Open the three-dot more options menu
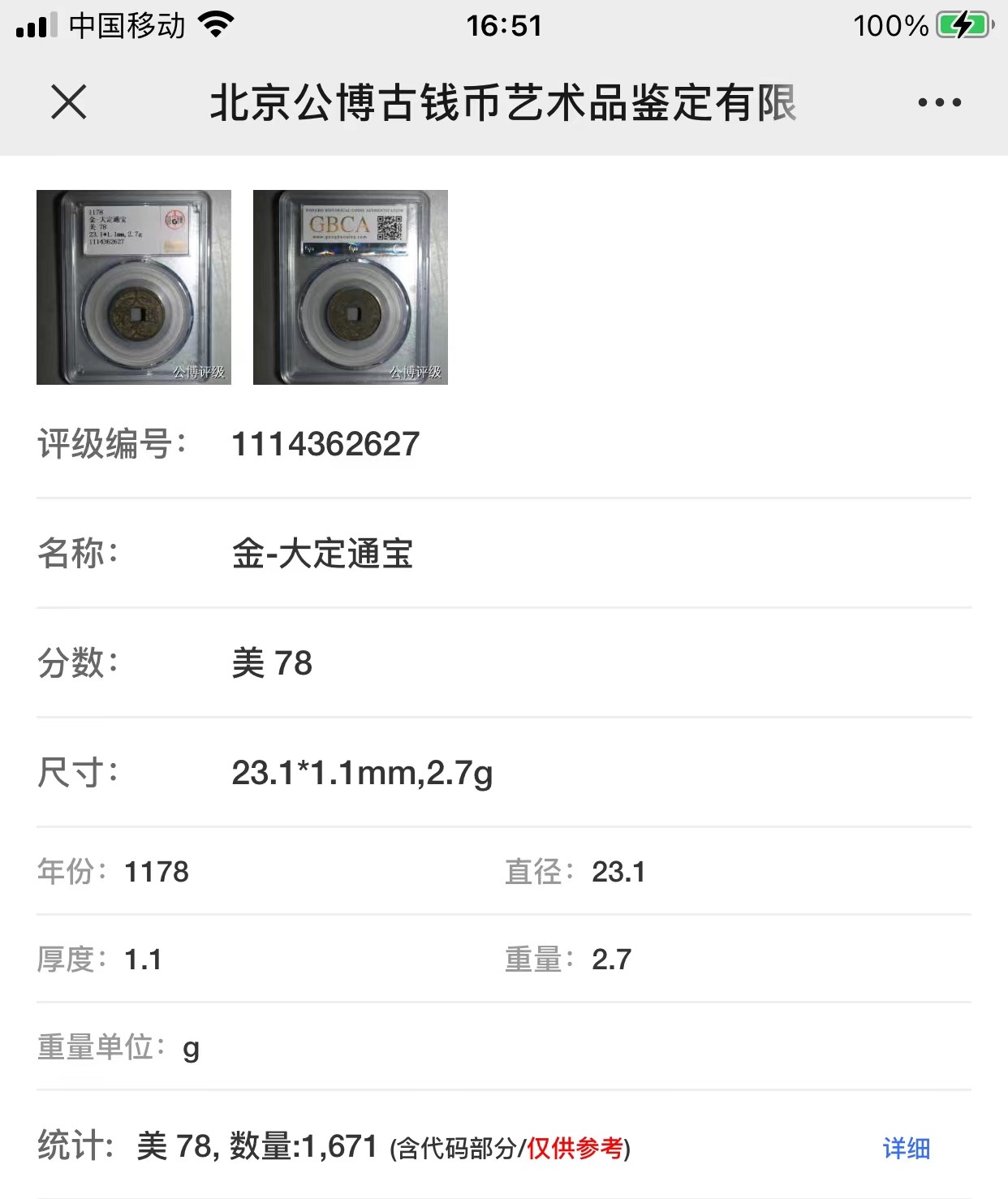1008x1199 pixels. pyautogui.click(x=939, y=103)
